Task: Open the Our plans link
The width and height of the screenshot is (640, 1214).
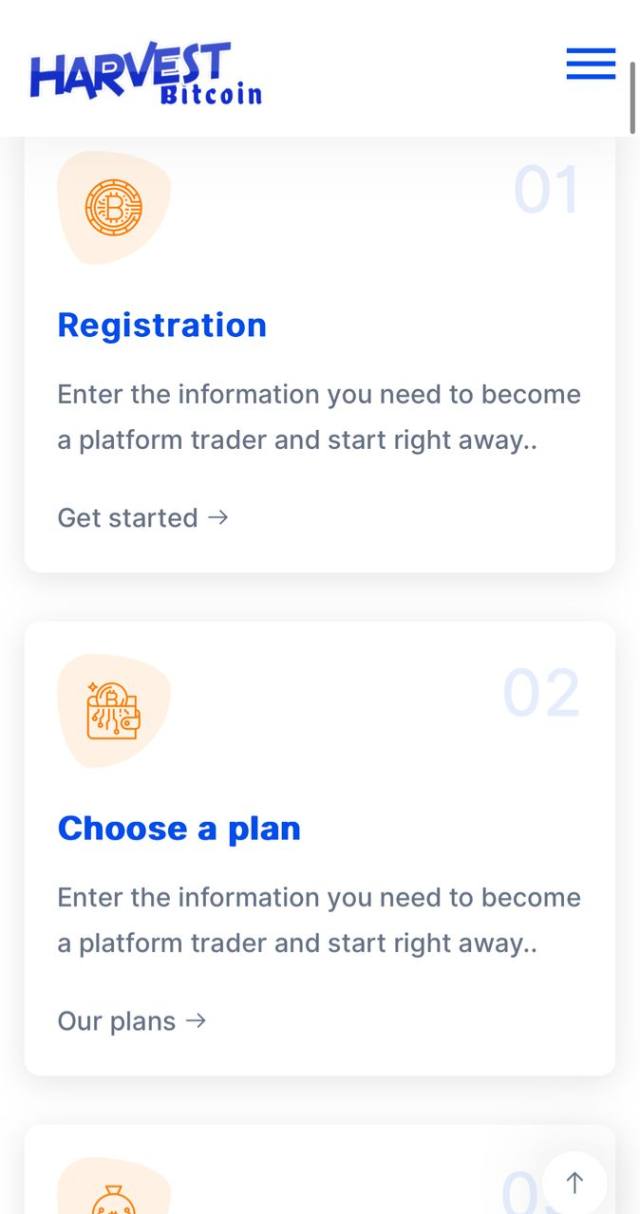Action: tap(132, 1021)
